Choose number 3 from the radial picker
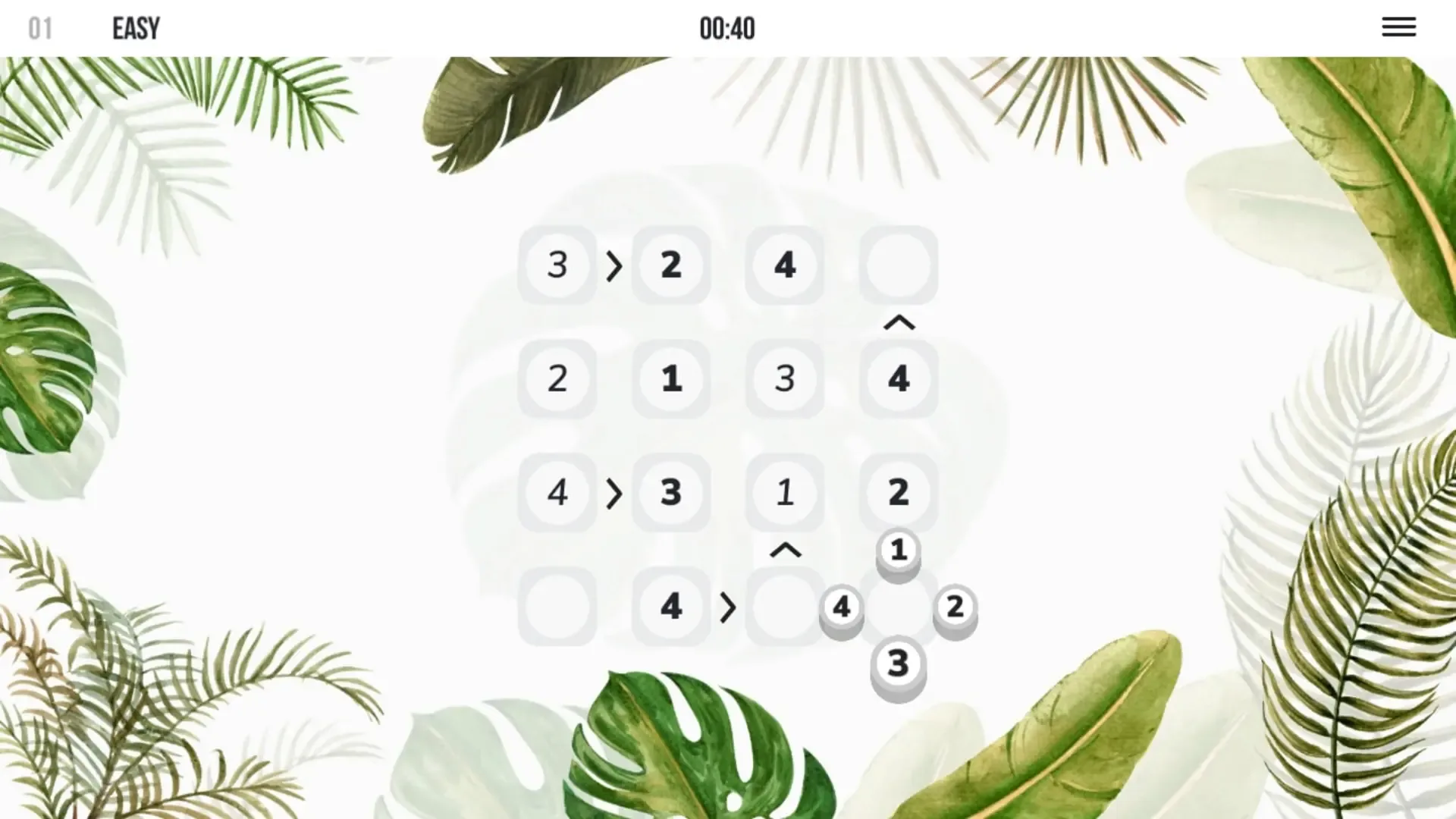This screenshot has width=1456, height=819. click(899, 664)
